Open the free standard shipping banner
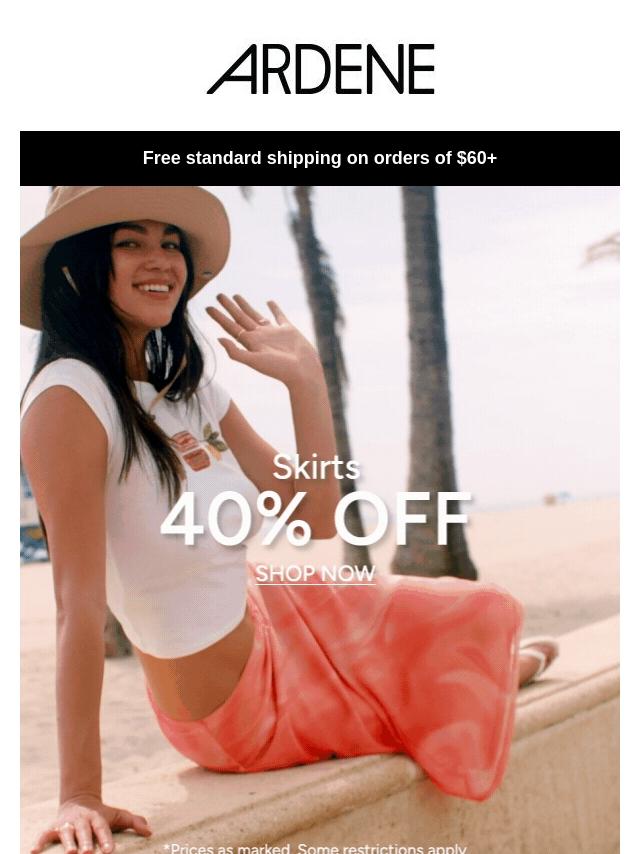 (x=319, y=158)
